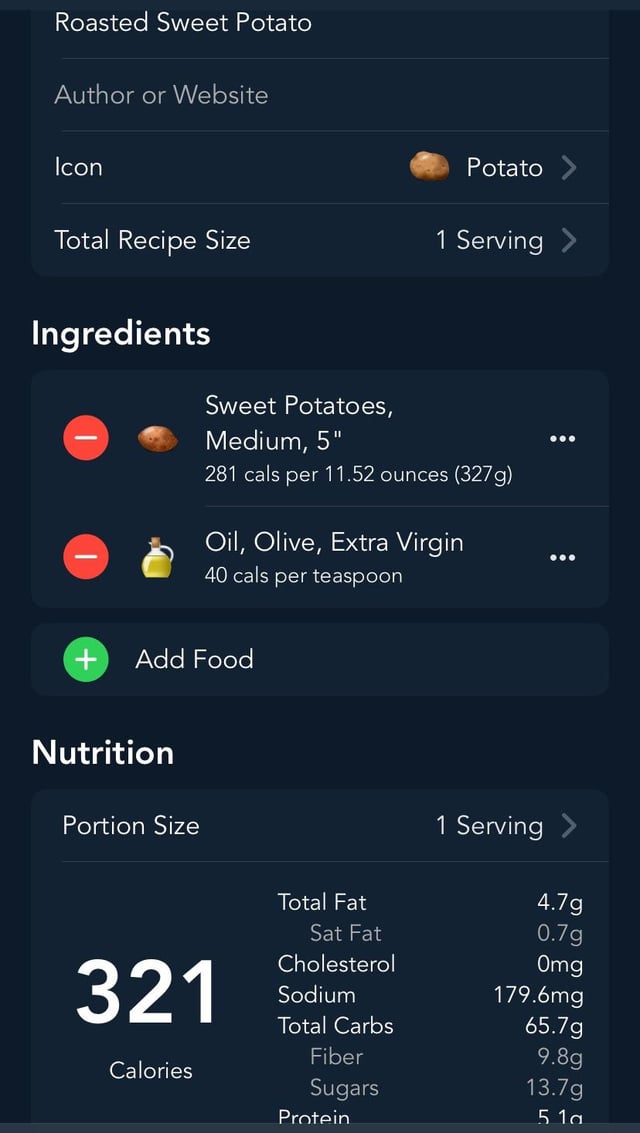Screen dimensions: 640x1133
Task: Open the Oil, Olive, Extra Virgin row
Action: click(x=319, y=557)
